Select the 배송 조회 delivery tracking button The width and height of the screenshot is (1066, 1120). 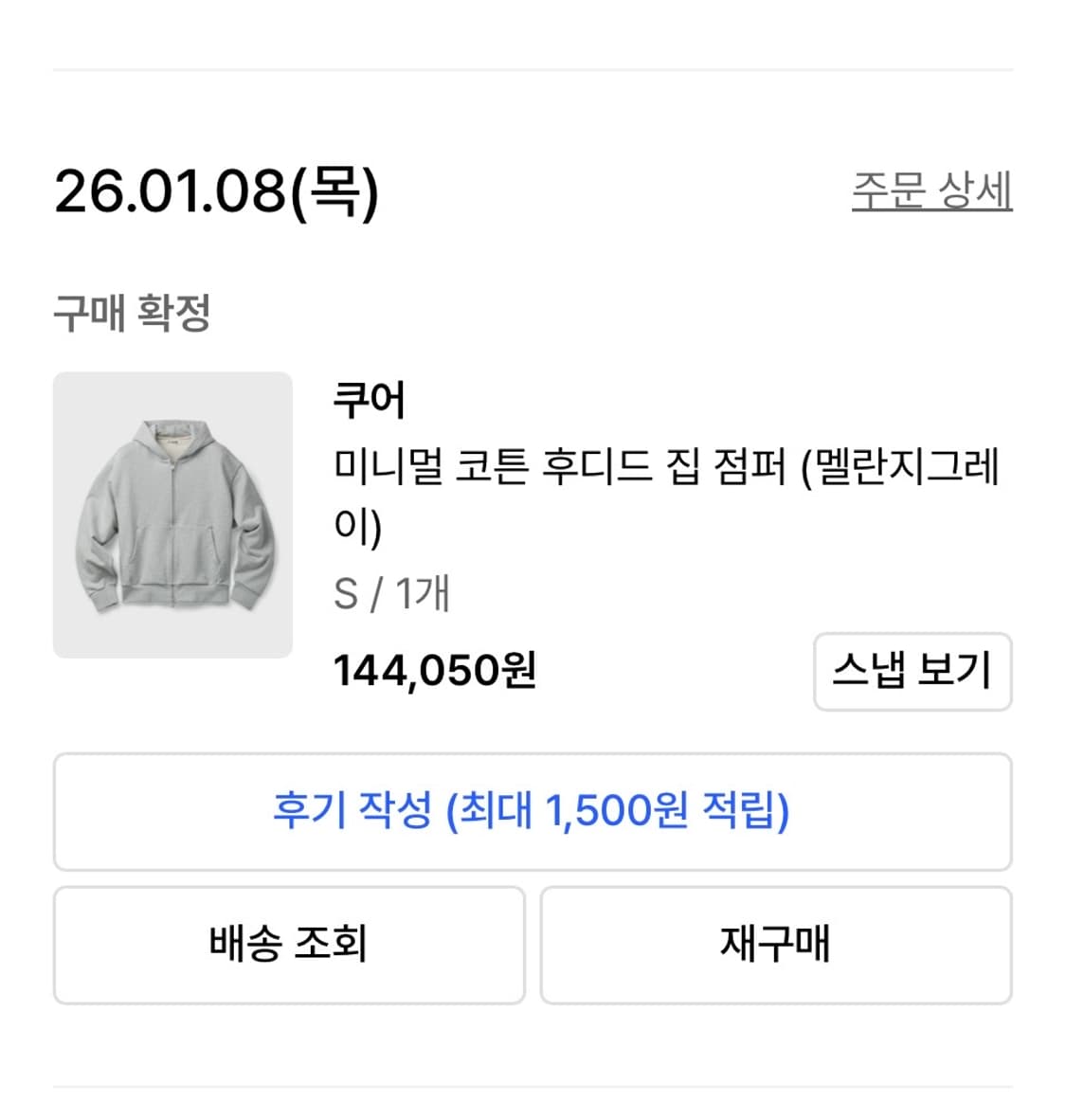point(288,945)
